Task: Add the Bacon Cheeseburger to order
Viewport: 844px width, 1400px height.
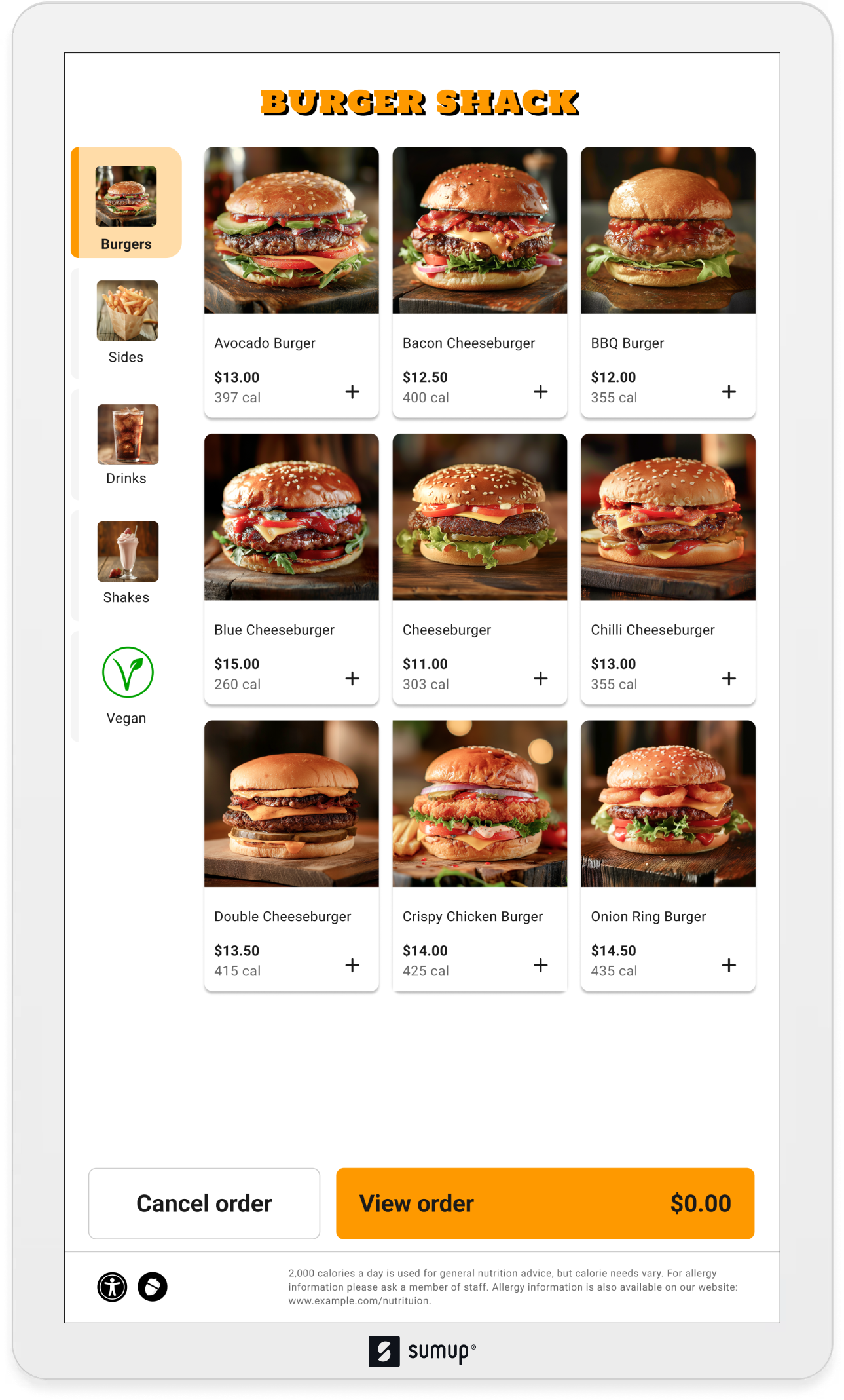Action: pyautogui.click(x=540, y=392)
